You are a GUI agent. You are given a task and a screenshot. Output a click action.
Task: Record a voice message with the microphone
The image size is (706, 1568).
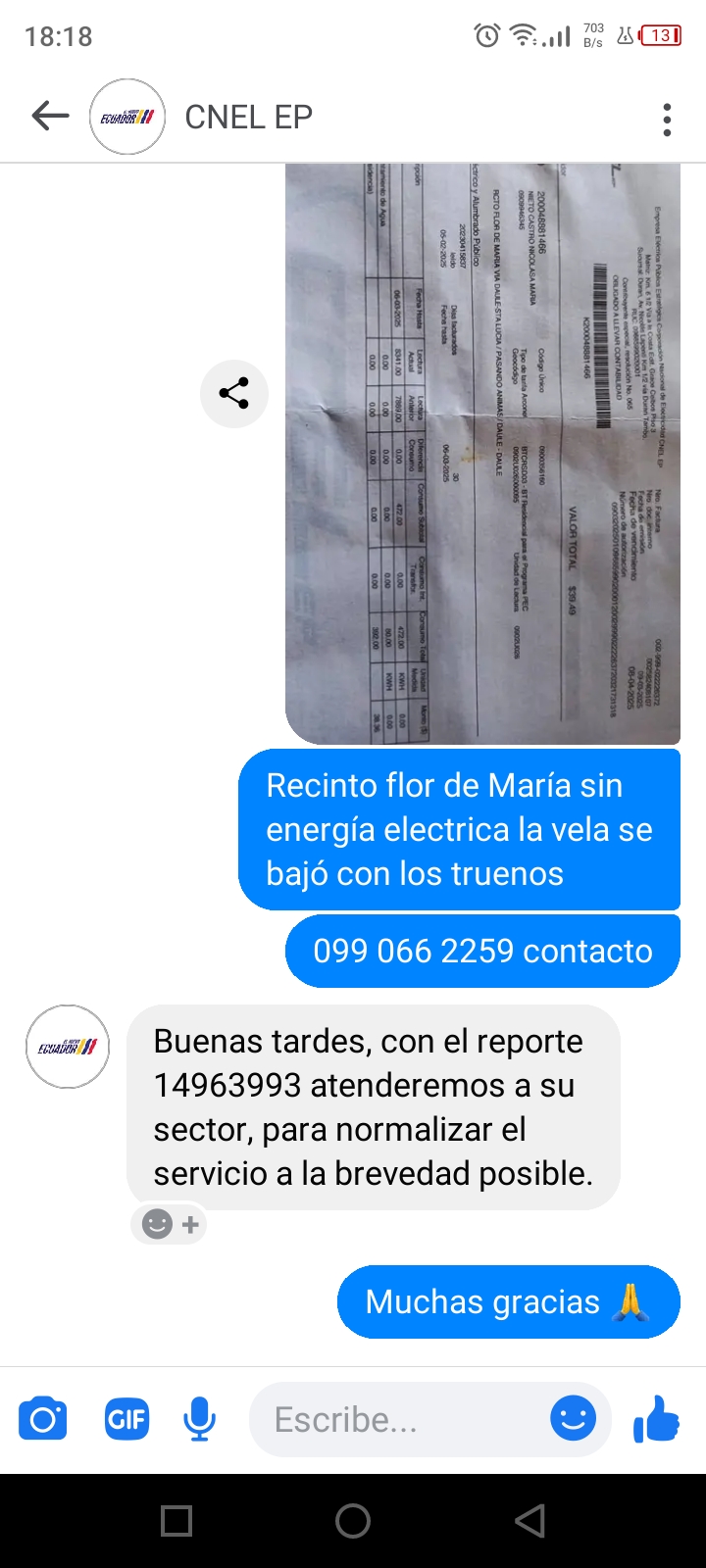[x=200, y=1419]
